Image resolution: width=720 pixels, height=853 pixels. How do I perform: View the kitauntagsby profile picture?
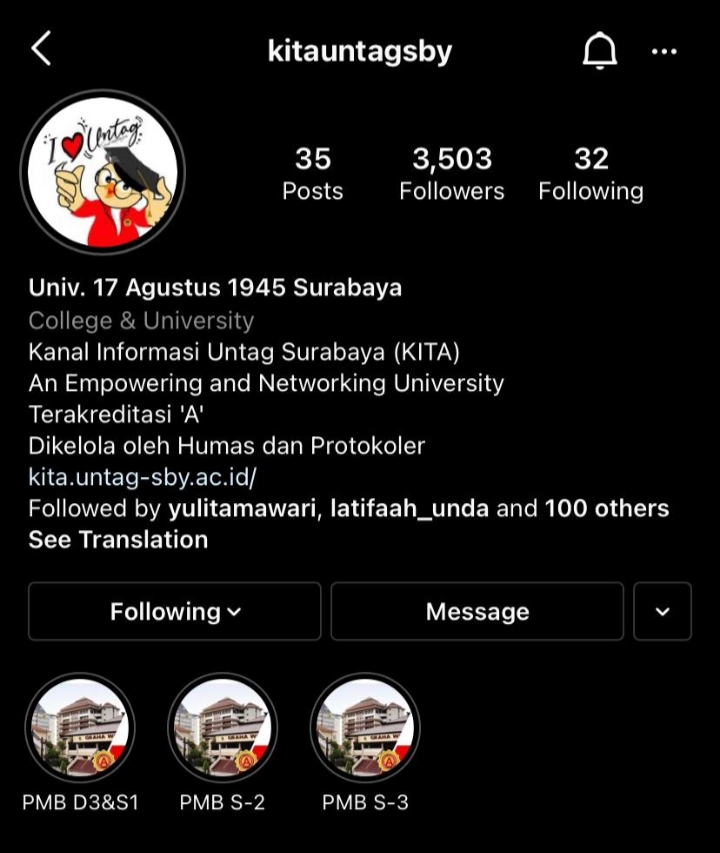[x=102, y=173]
